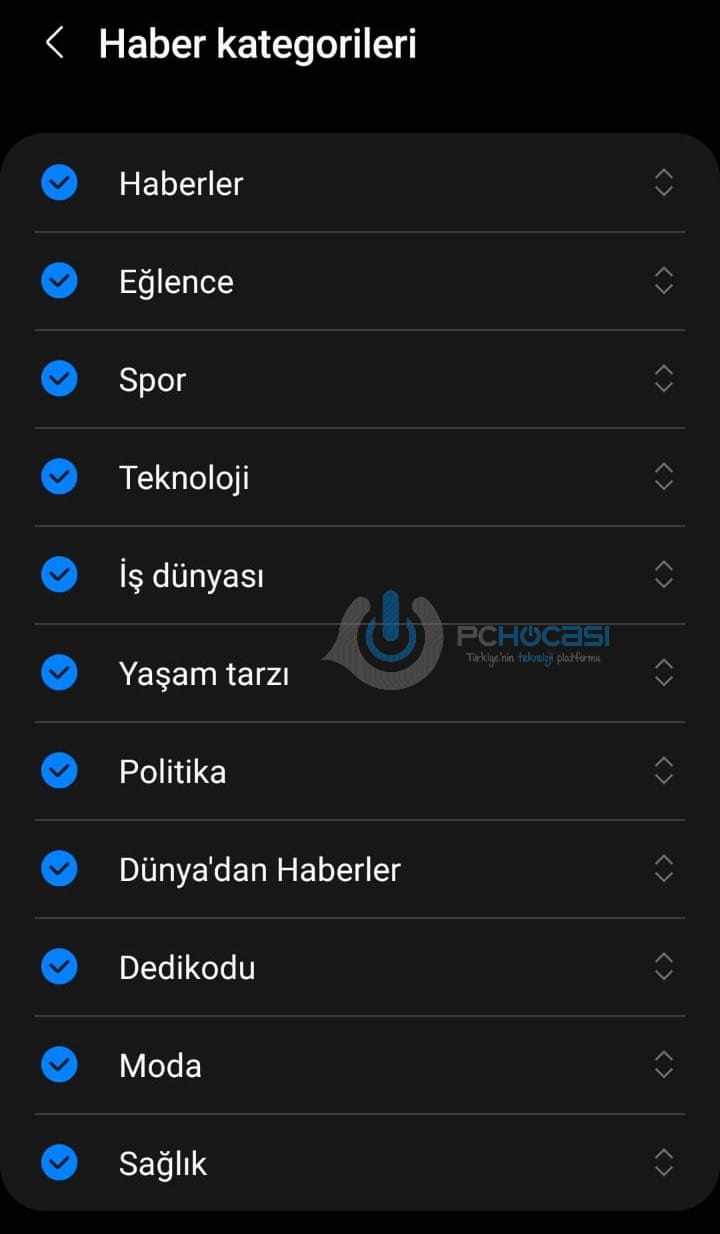
Task: Click the back arrow icon
Action: point(53,44)
